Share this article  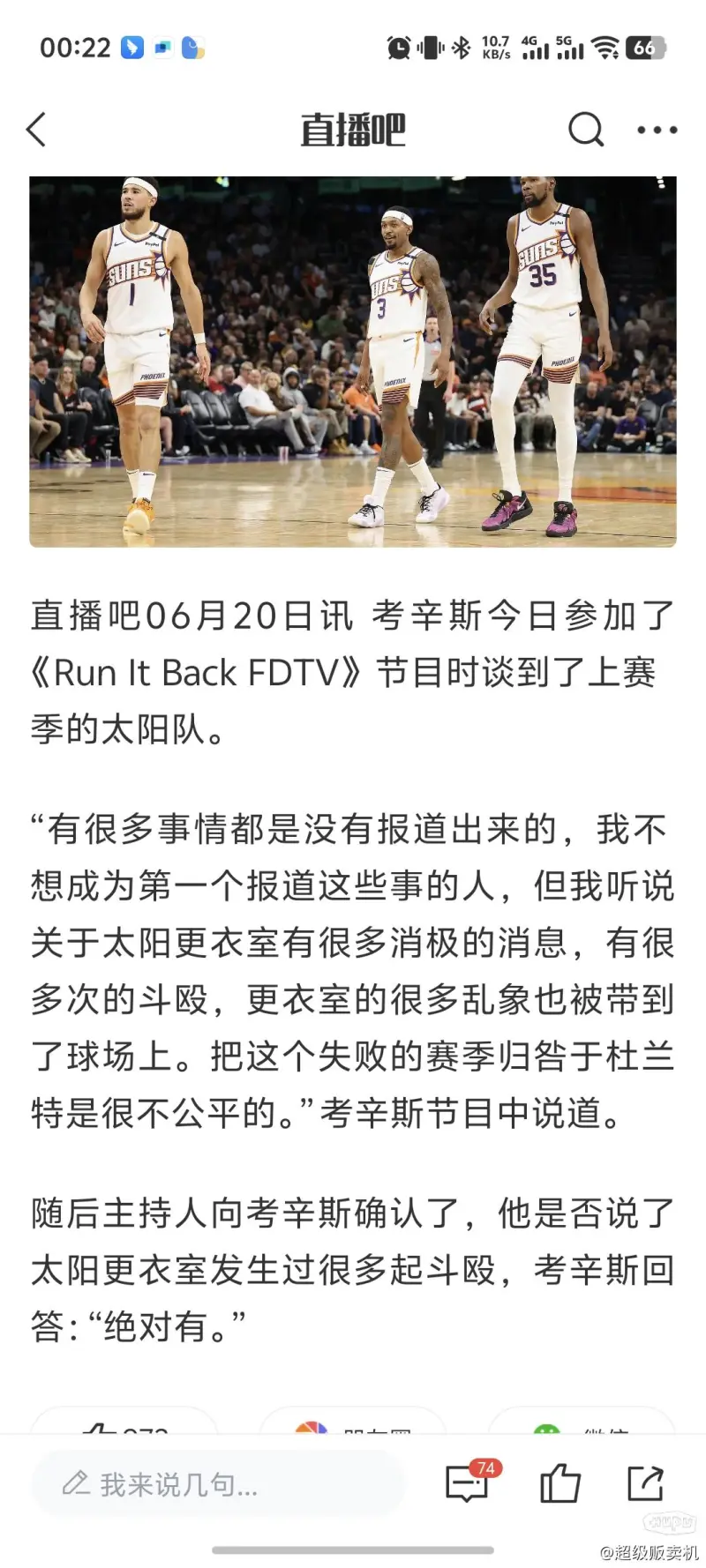click(645, 1483)
